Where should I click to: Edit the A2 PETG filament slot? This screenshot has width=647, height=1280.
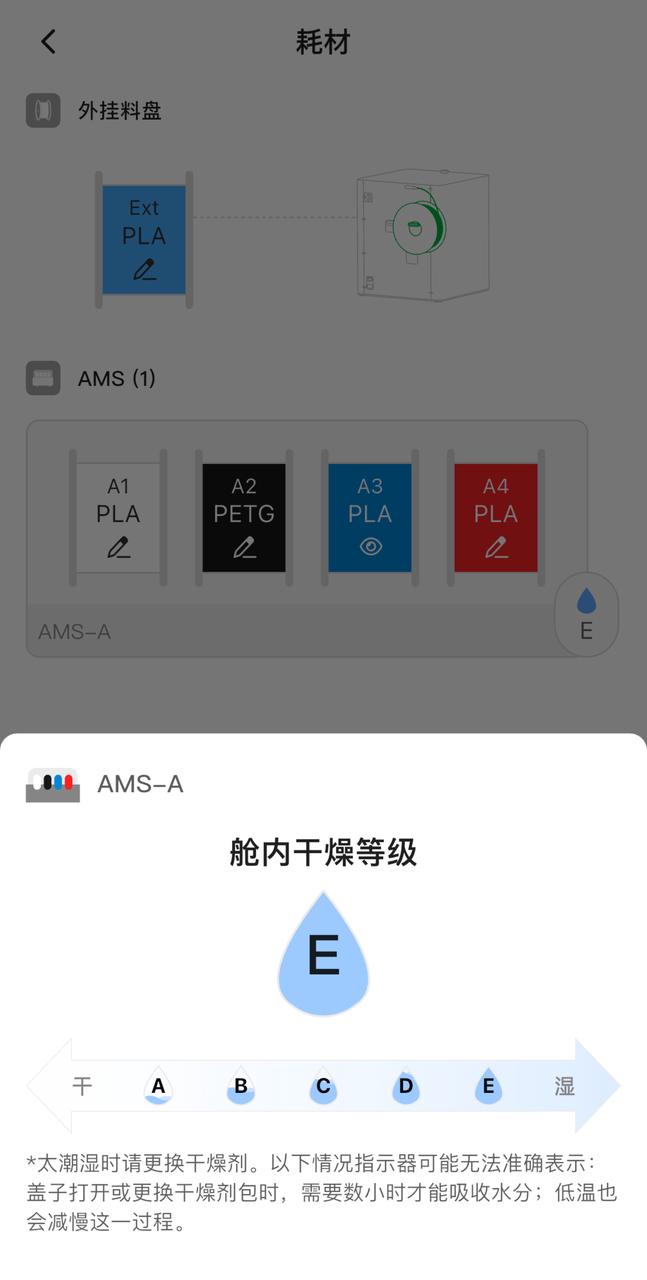click(x=244, y=518)
